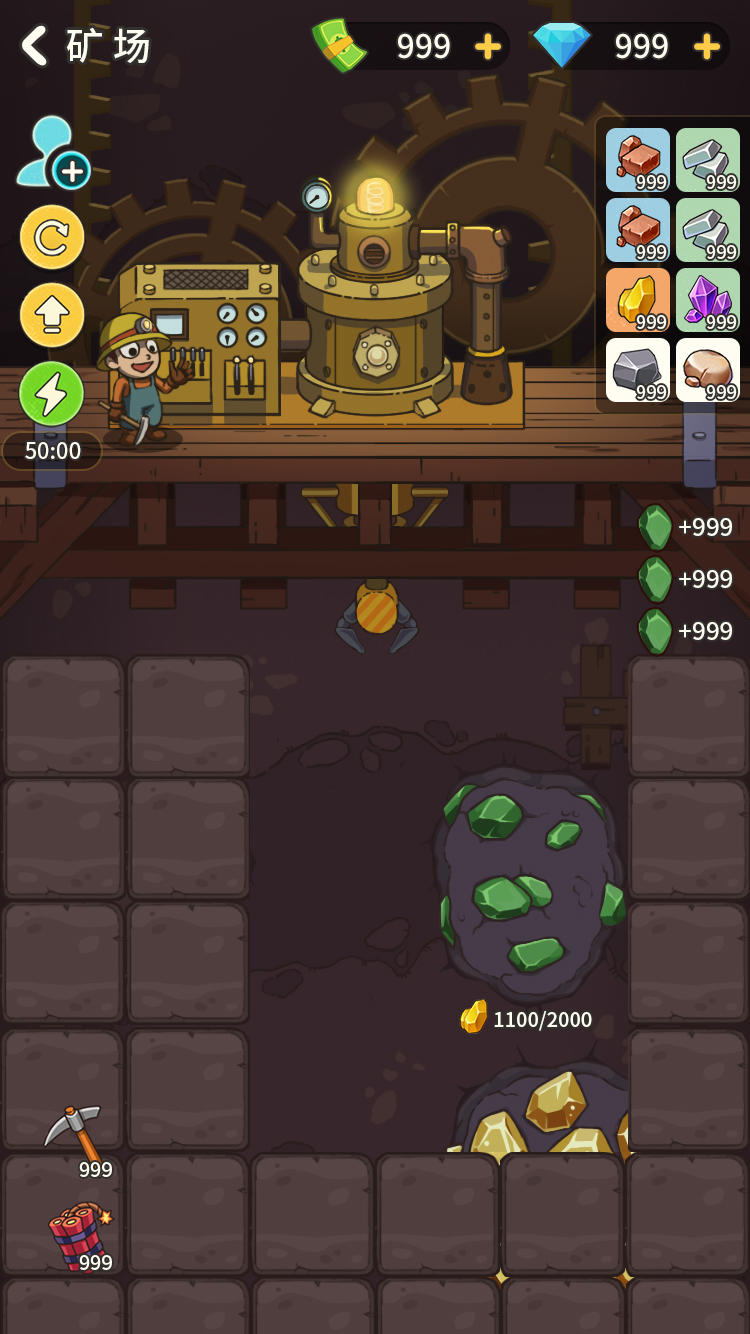
Task: Tap the yellow refresh button
Action: [x=52, y=237]
